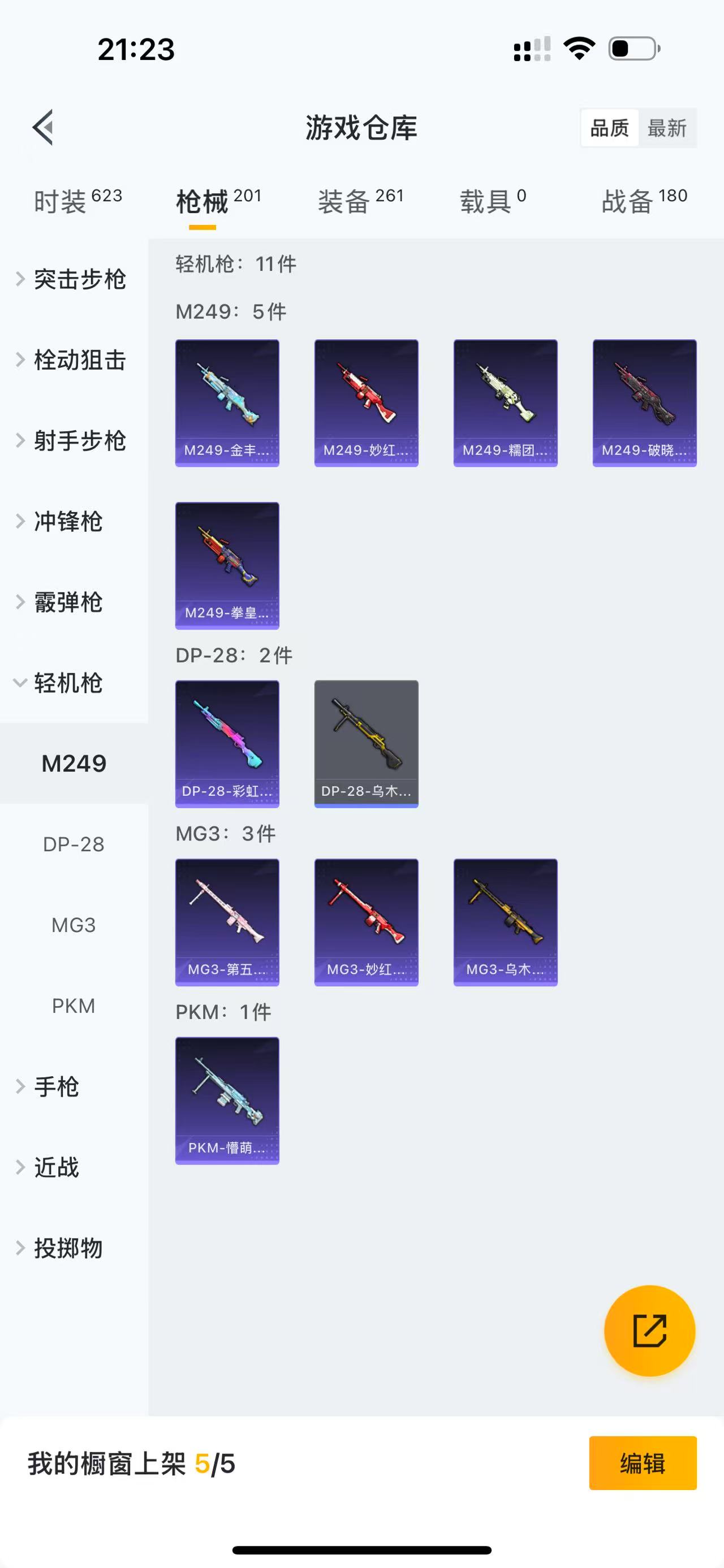Open the PKM-懵萌 skin tile

(x=227, y=1101)
